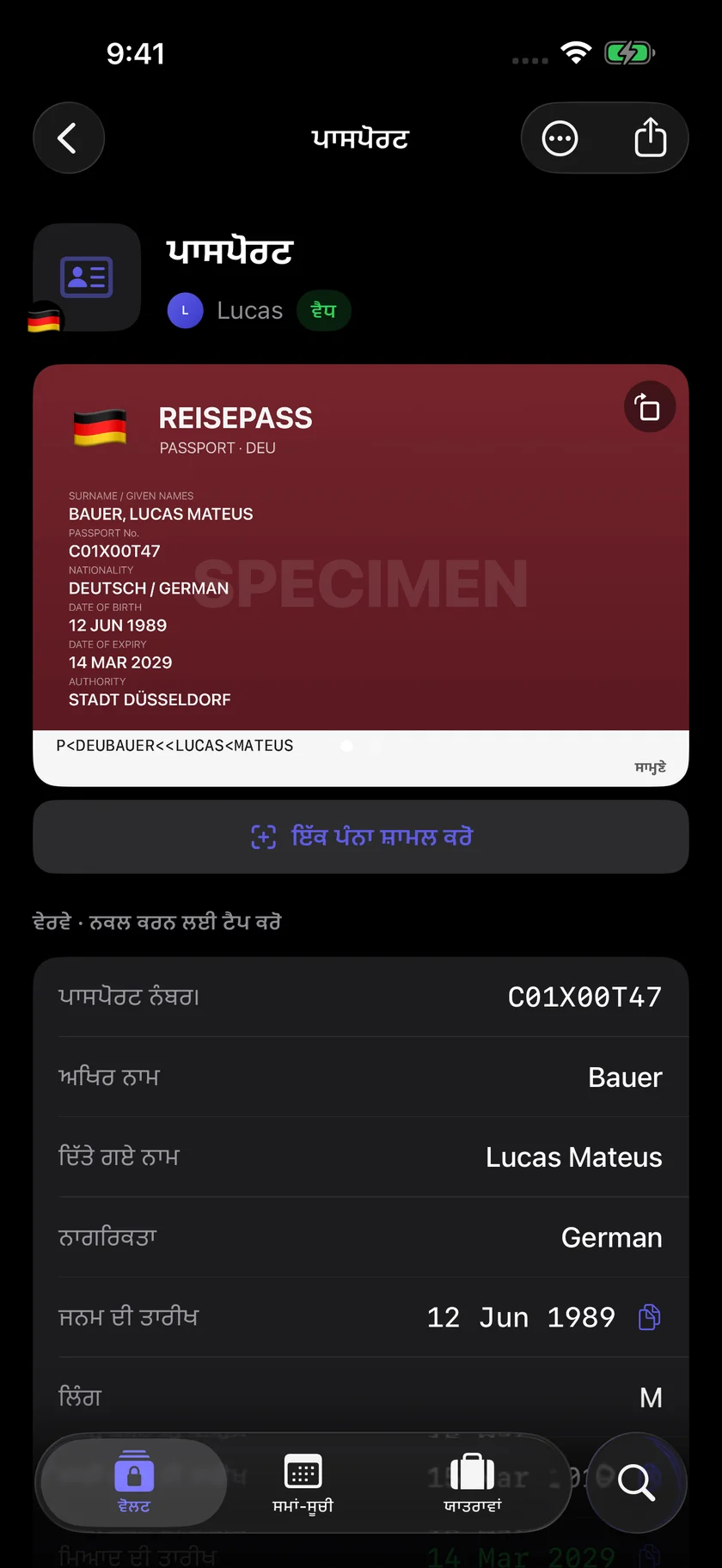Tap the ਇੱਕ ਪੰਨਾ ਸ਼ਾਮਲ ਕਰੋ button
This screenshot has height=1568, width=722.
coord(361,837)
